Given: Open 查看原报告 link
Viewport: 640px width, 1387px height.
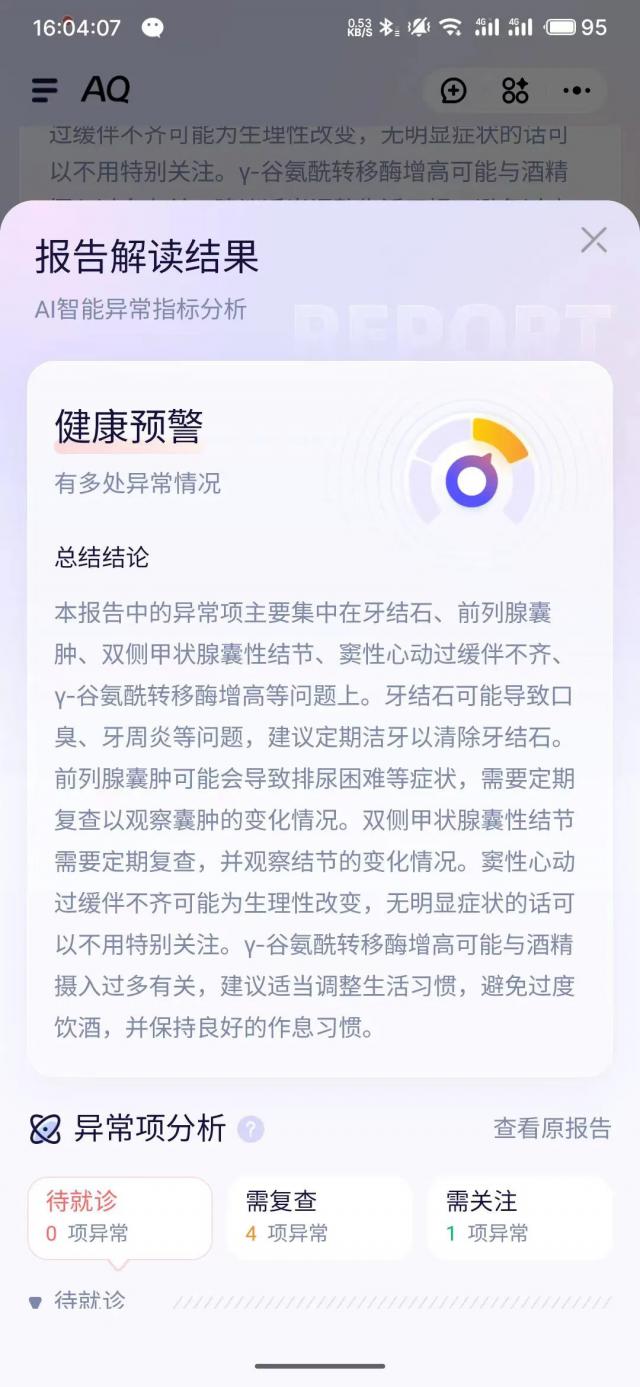Looking at the screenshot, I should [552, 1129].
